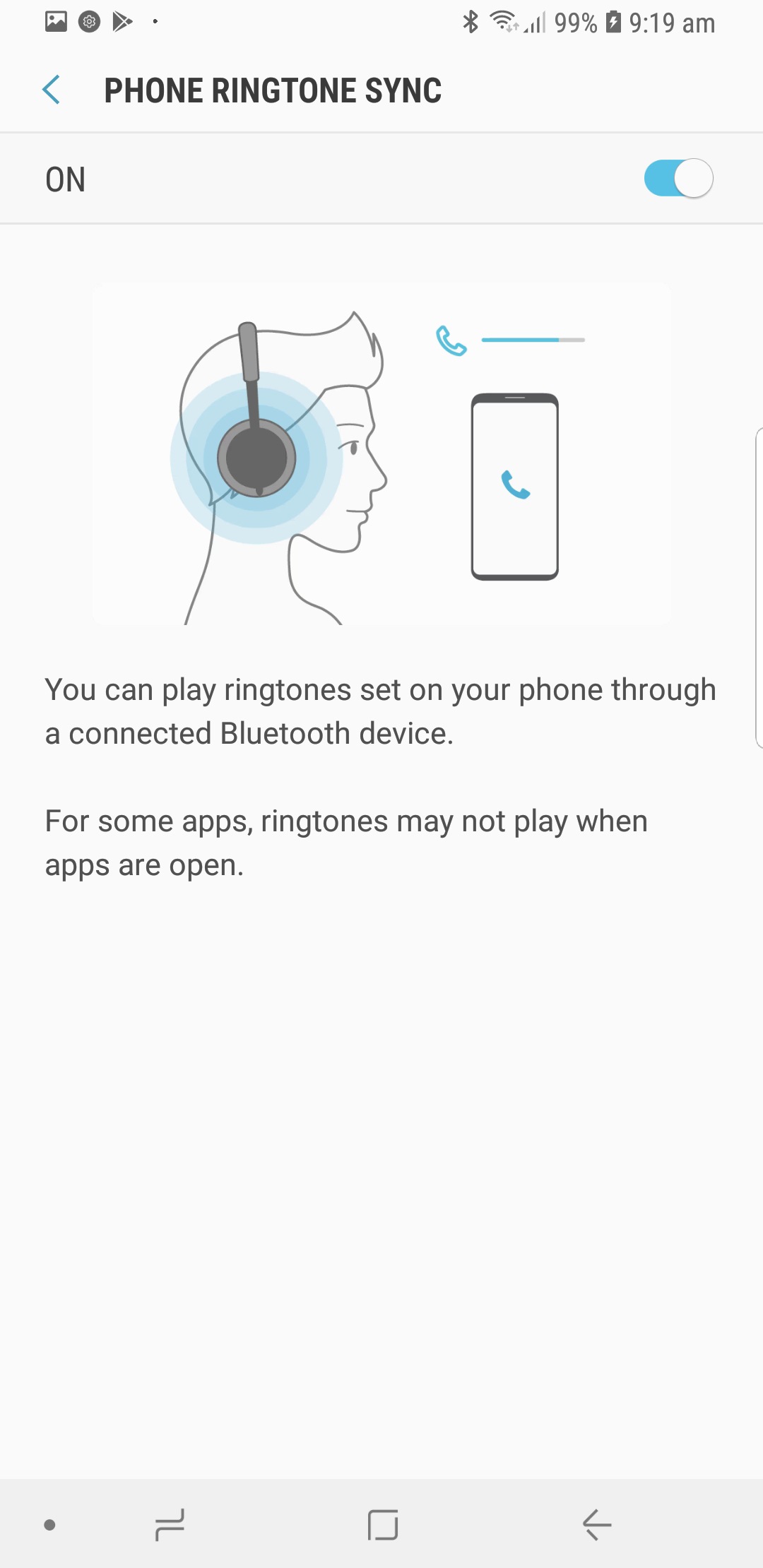Turn off the Phone Ringtone Sync switch
The image size is (763, 1568).
coord(678,179)
